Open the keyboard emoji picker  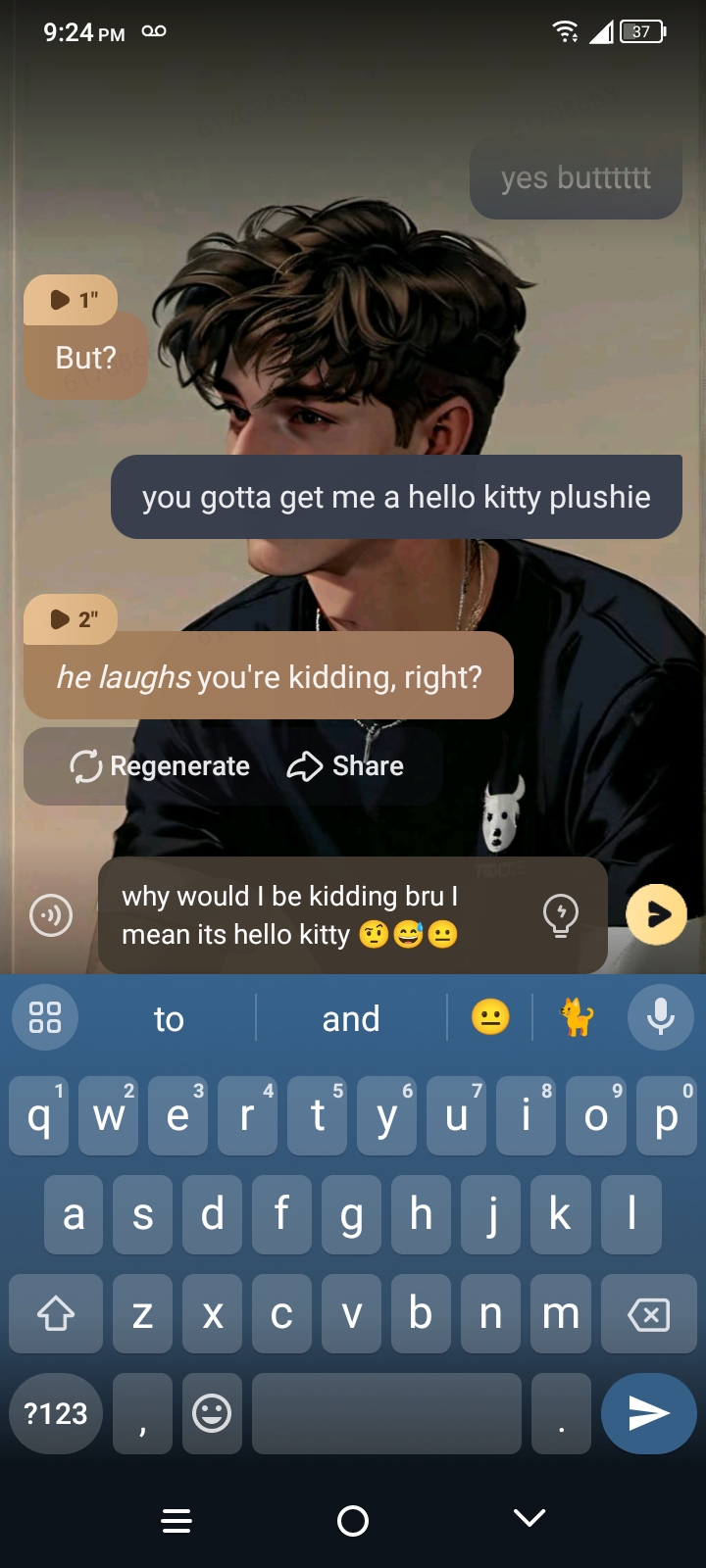[212, 1413]
